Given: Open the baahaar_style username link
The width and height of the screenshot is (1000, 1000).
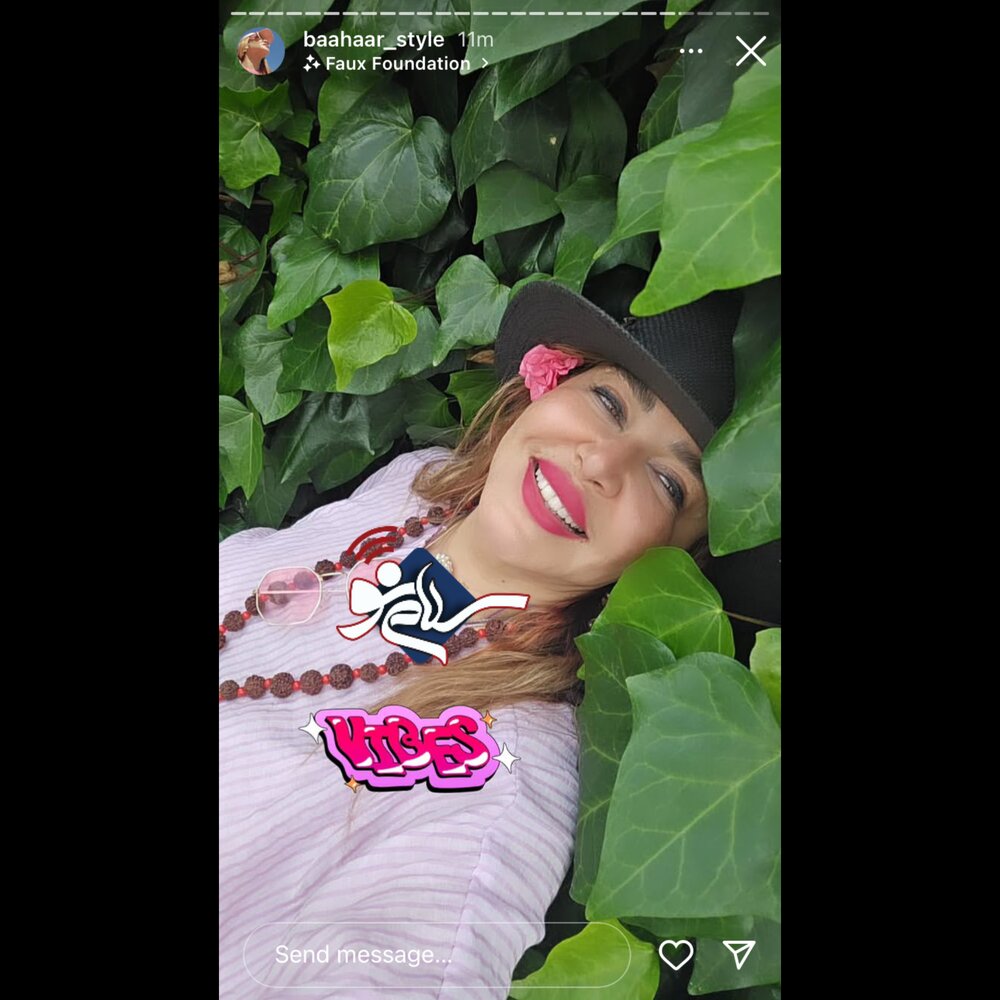Looking at the screenshot, I should point(373,40).
